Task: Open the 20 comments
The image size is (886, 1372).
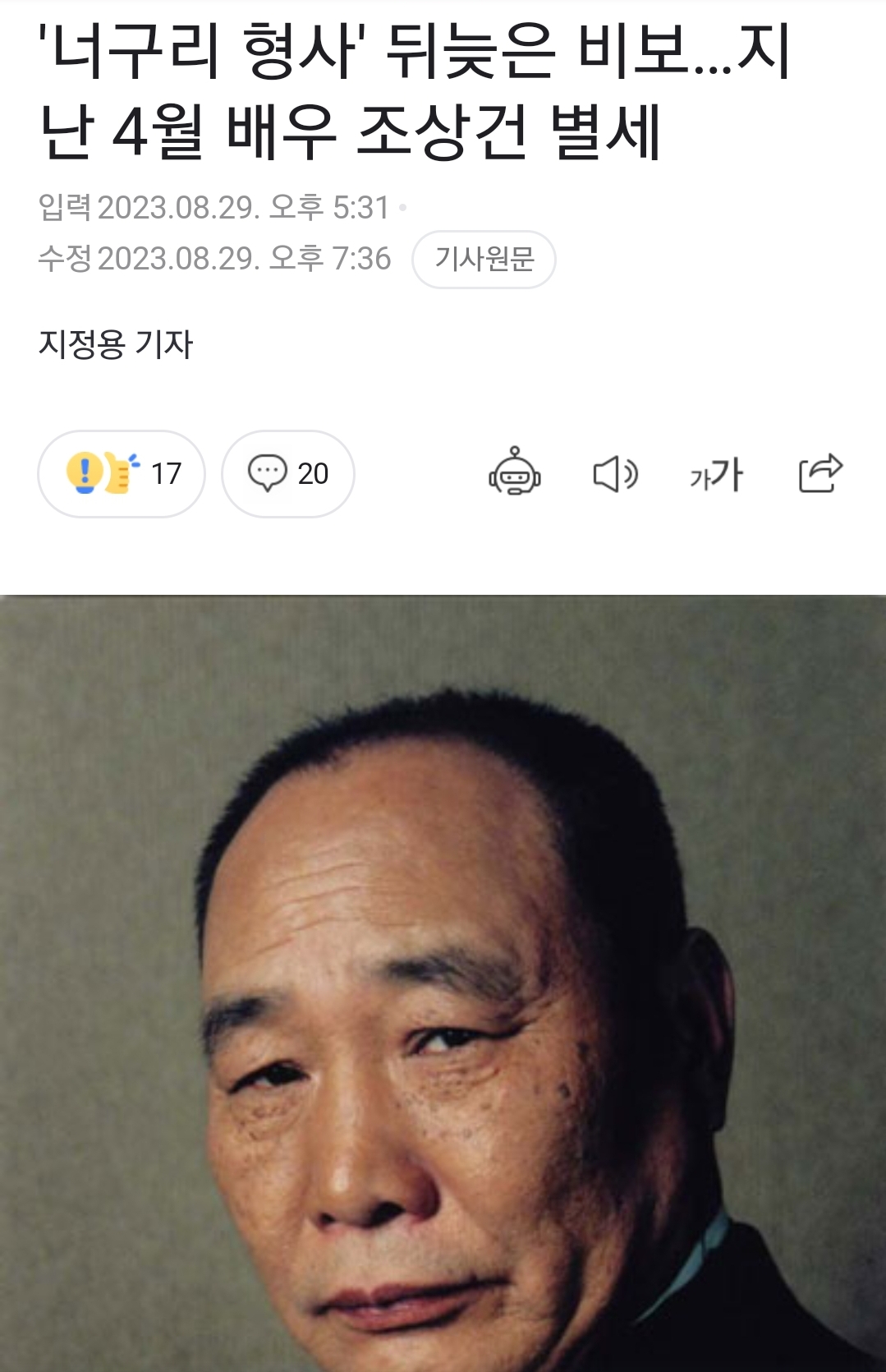Action: [288, 474]
